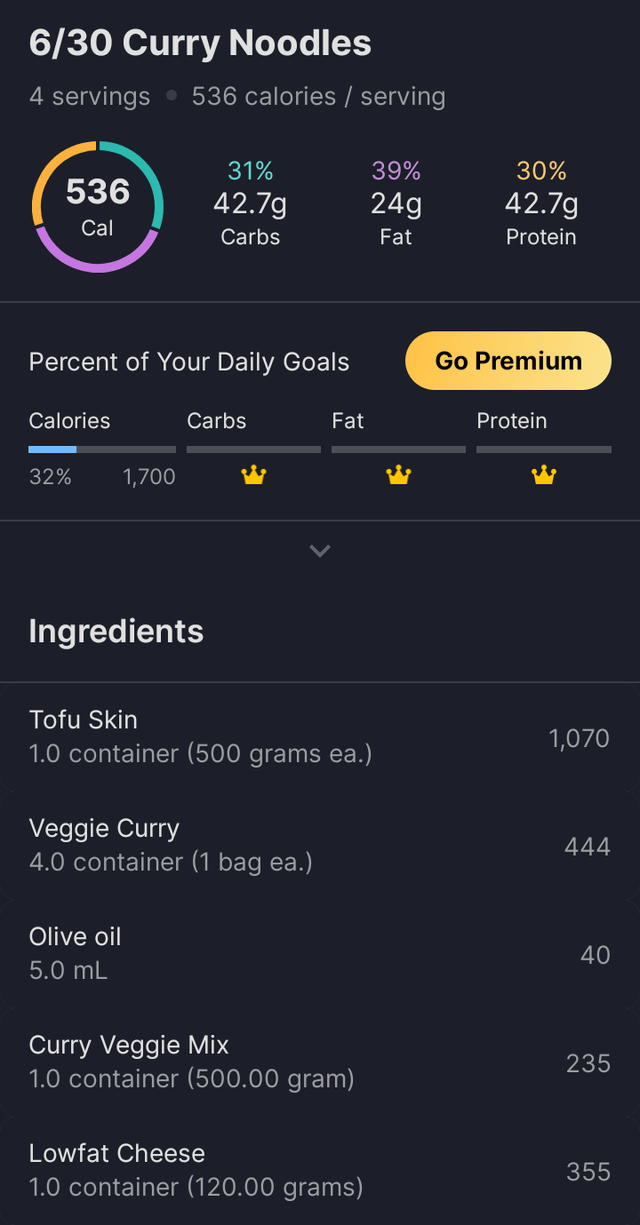Viewport: 640px width, 1225px height.
Task: View the Curry Veggie Mix ingredient
Action: pos(320,1061)
